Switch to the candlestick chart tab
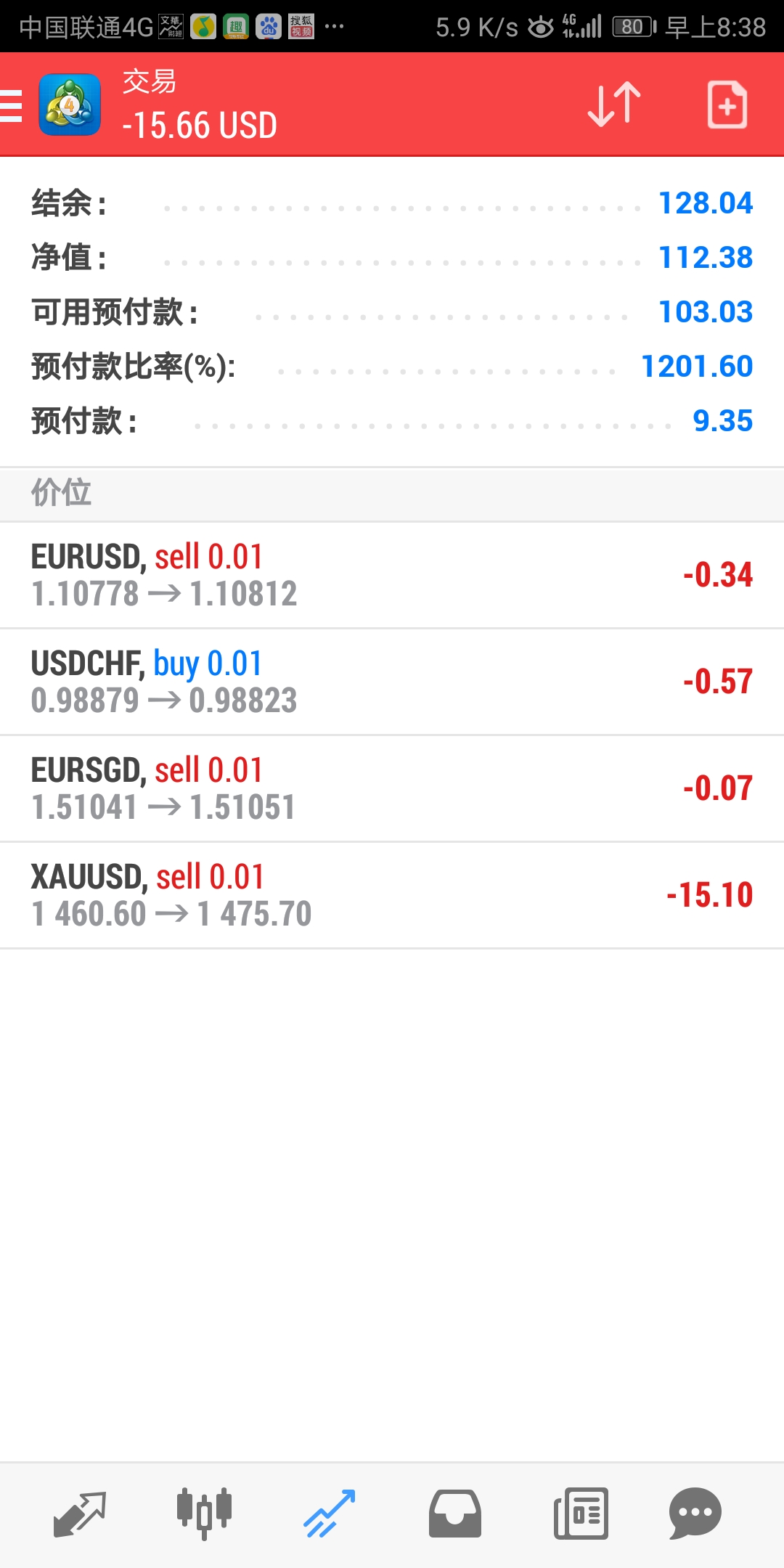Image resolution: width=784 pixels, height=1568 pixels. (x=204, y=1514)
